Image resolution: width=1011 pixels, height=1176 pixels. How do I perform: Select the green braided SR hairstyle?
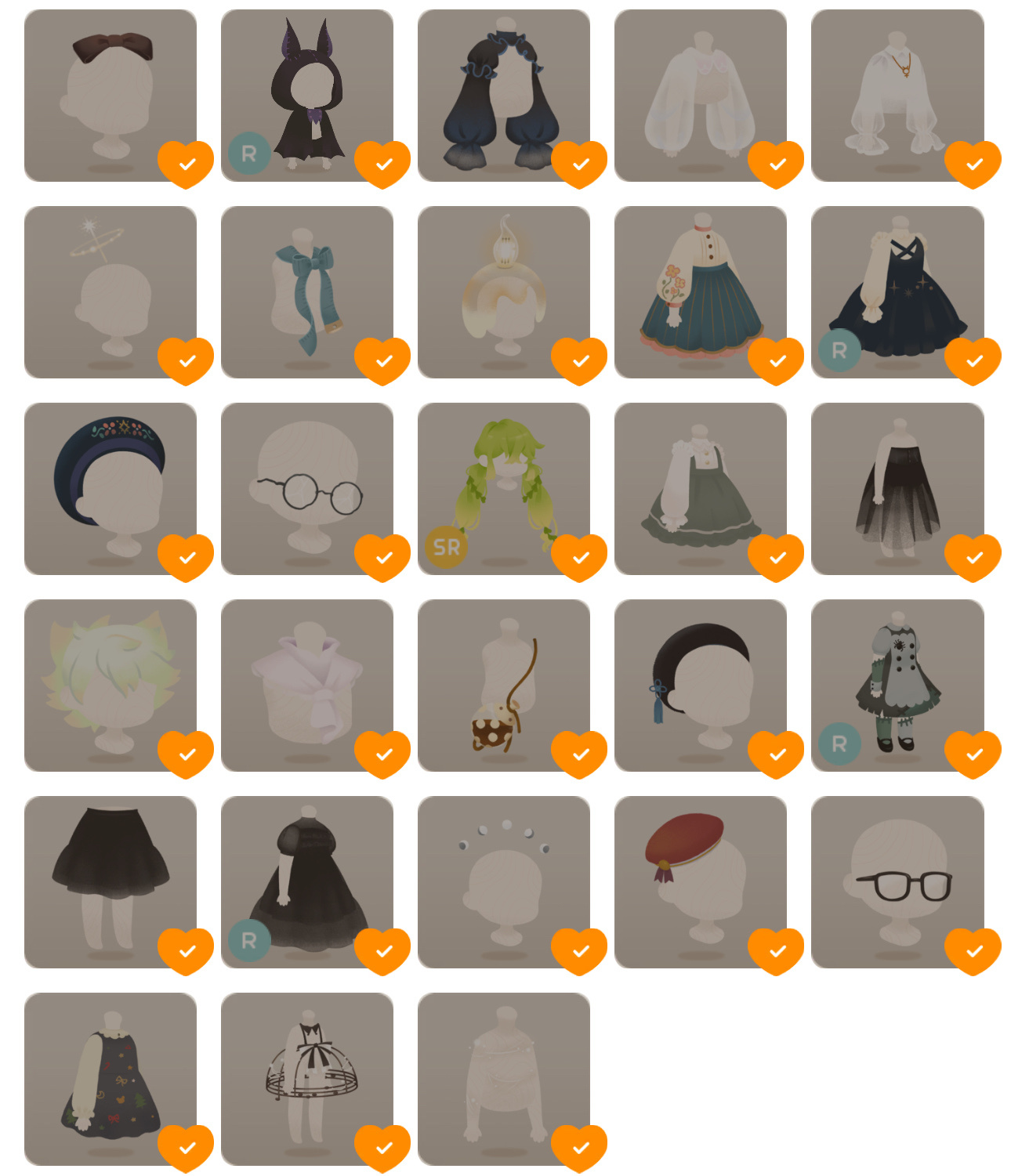coord(504,488)
